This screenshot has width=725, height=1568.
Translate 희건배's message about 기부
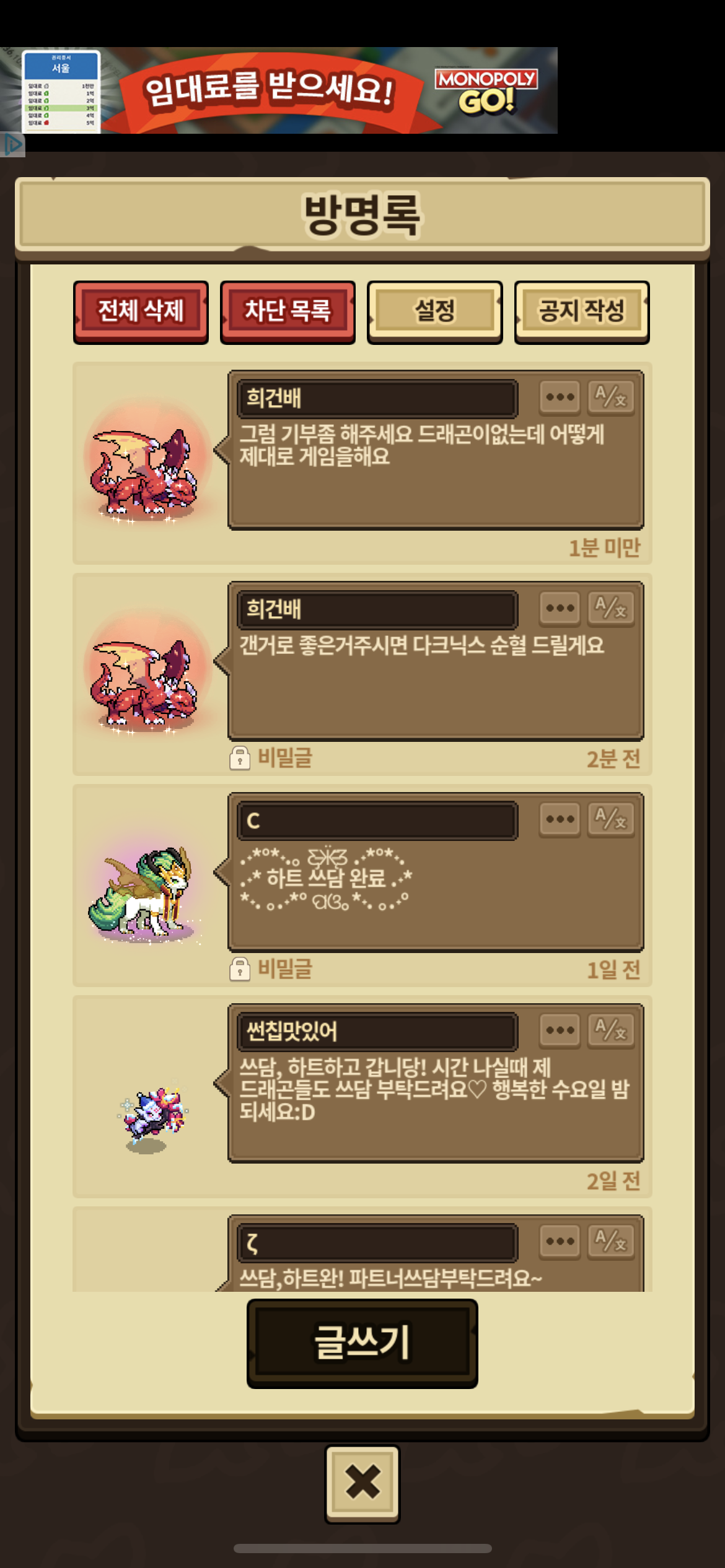pos(611,398)
